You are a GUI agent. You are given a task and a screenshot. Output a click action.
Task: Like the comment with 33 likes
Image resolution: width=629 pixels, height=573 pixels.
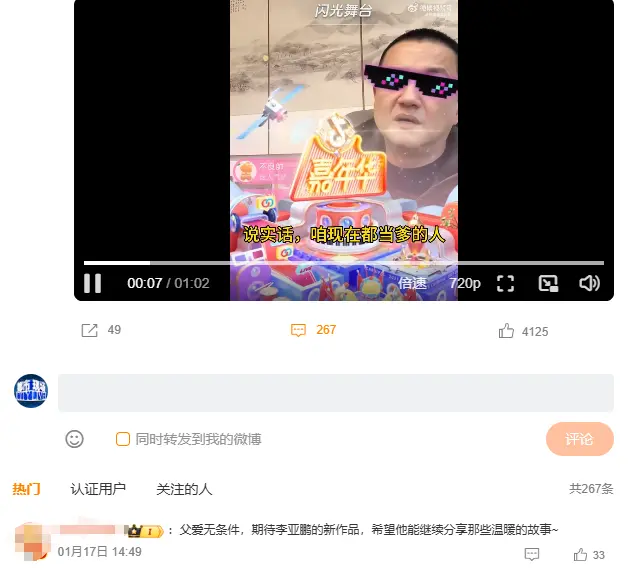[x=581, y=554]
